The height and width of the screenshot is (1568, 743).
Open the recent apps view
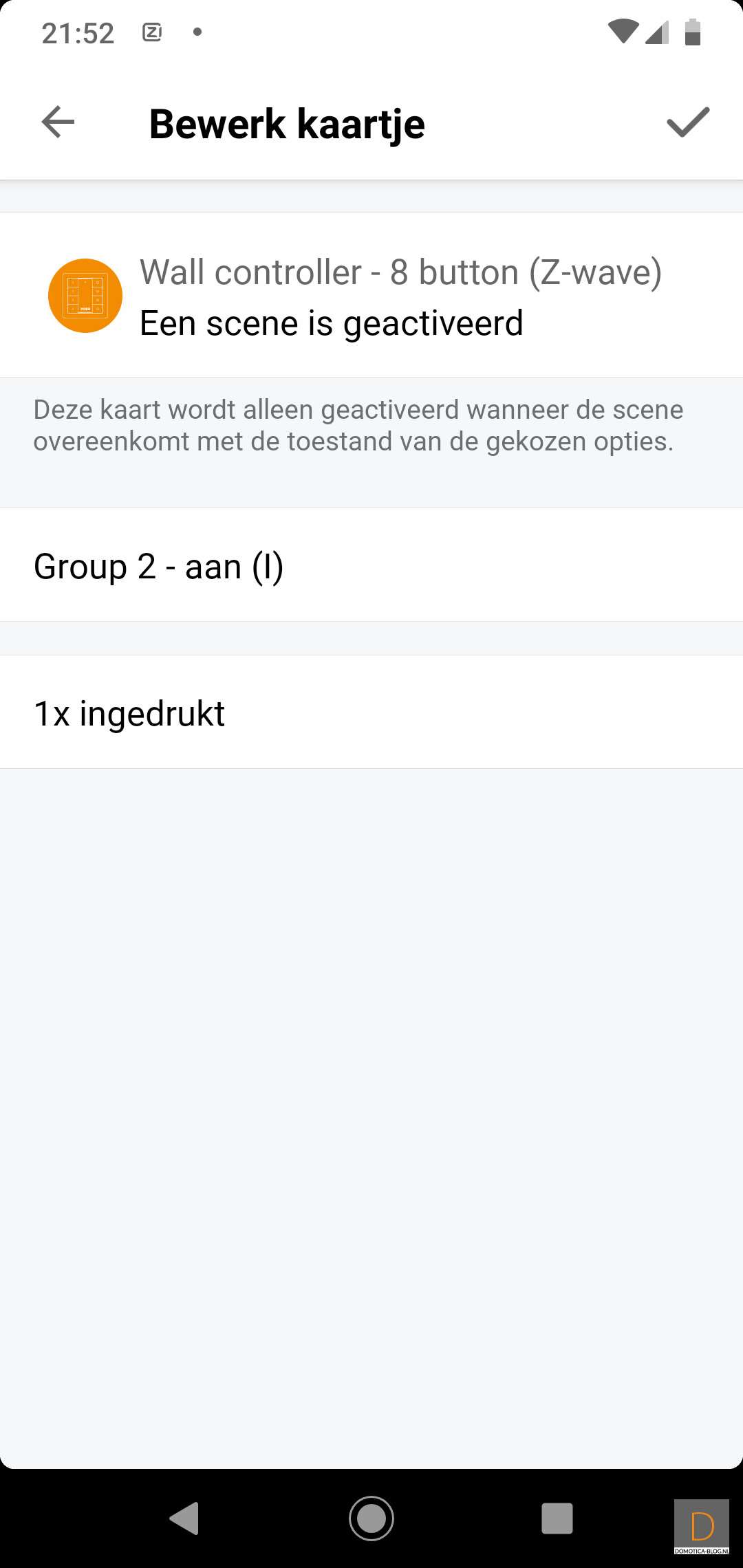[557, 1518]
